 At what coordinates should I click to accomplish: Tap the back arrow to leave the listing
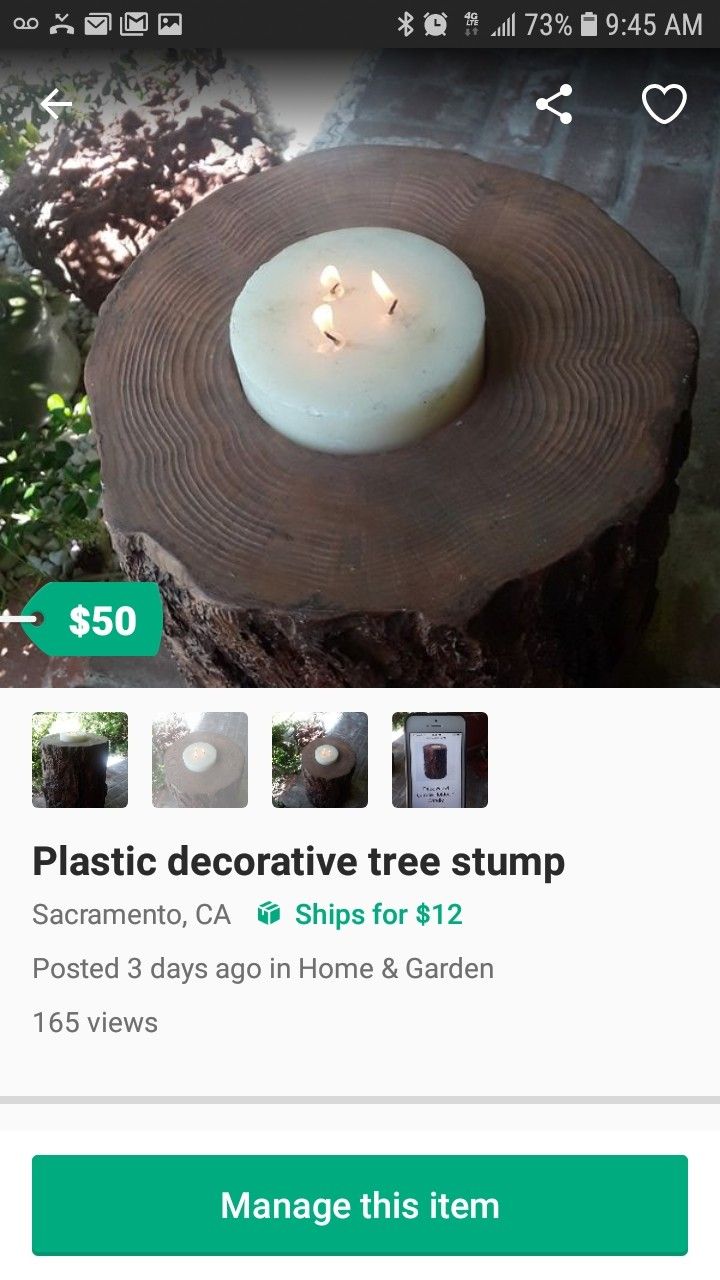click(x=55, y=102)
